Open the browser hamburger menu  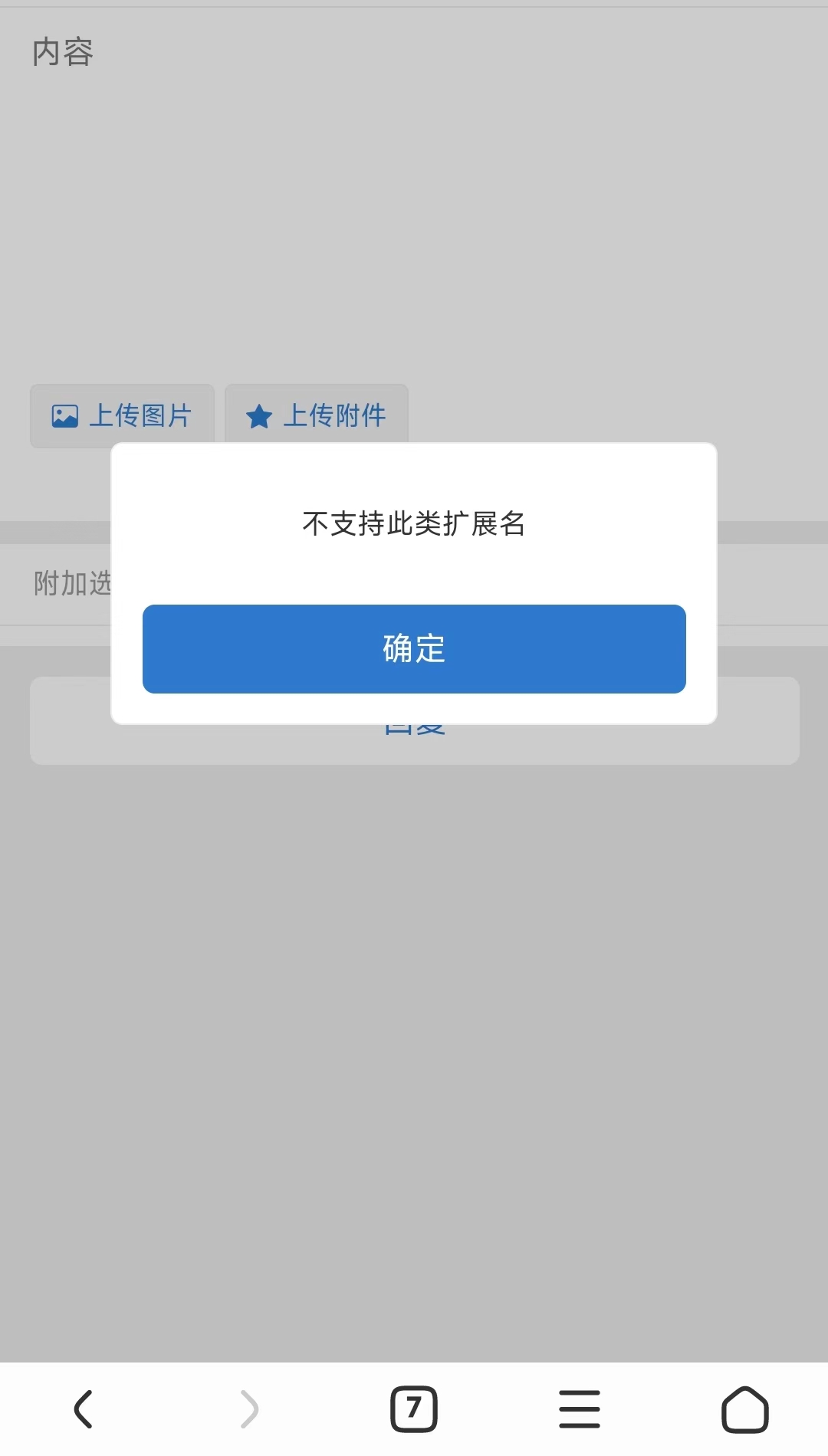580,1408
